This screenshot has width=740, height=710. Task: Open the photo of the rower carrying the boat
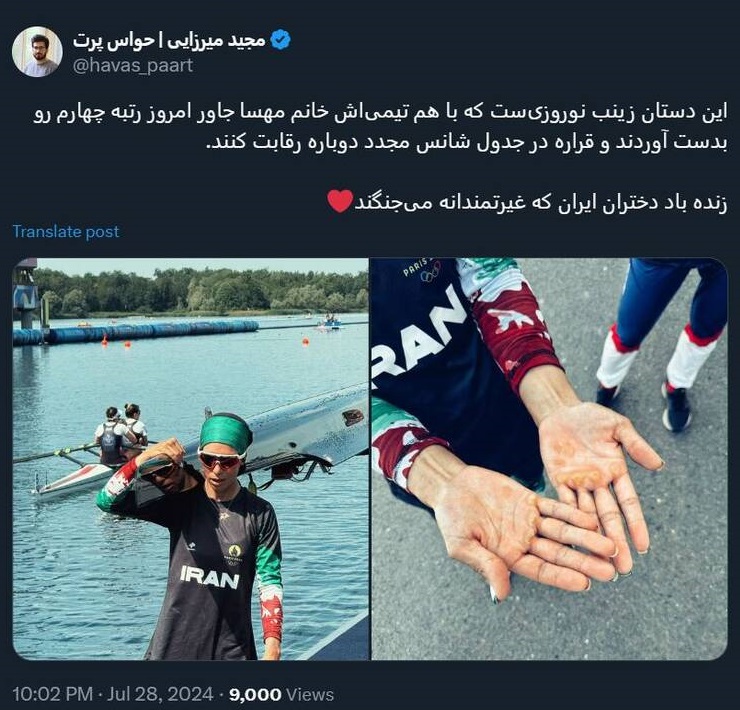tap(190, 458)
